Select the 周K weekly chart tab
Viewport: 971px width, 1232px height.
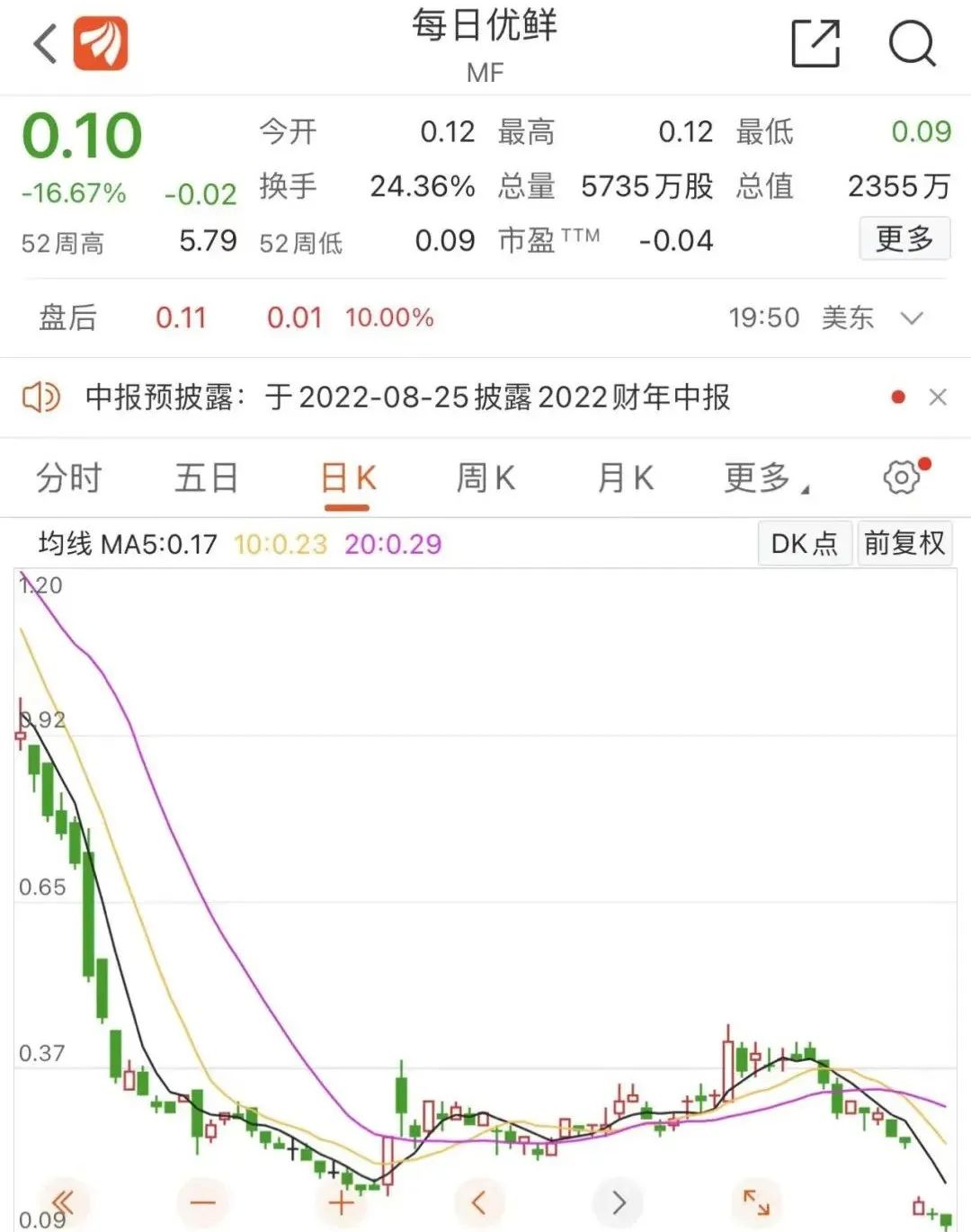point(484,478)
